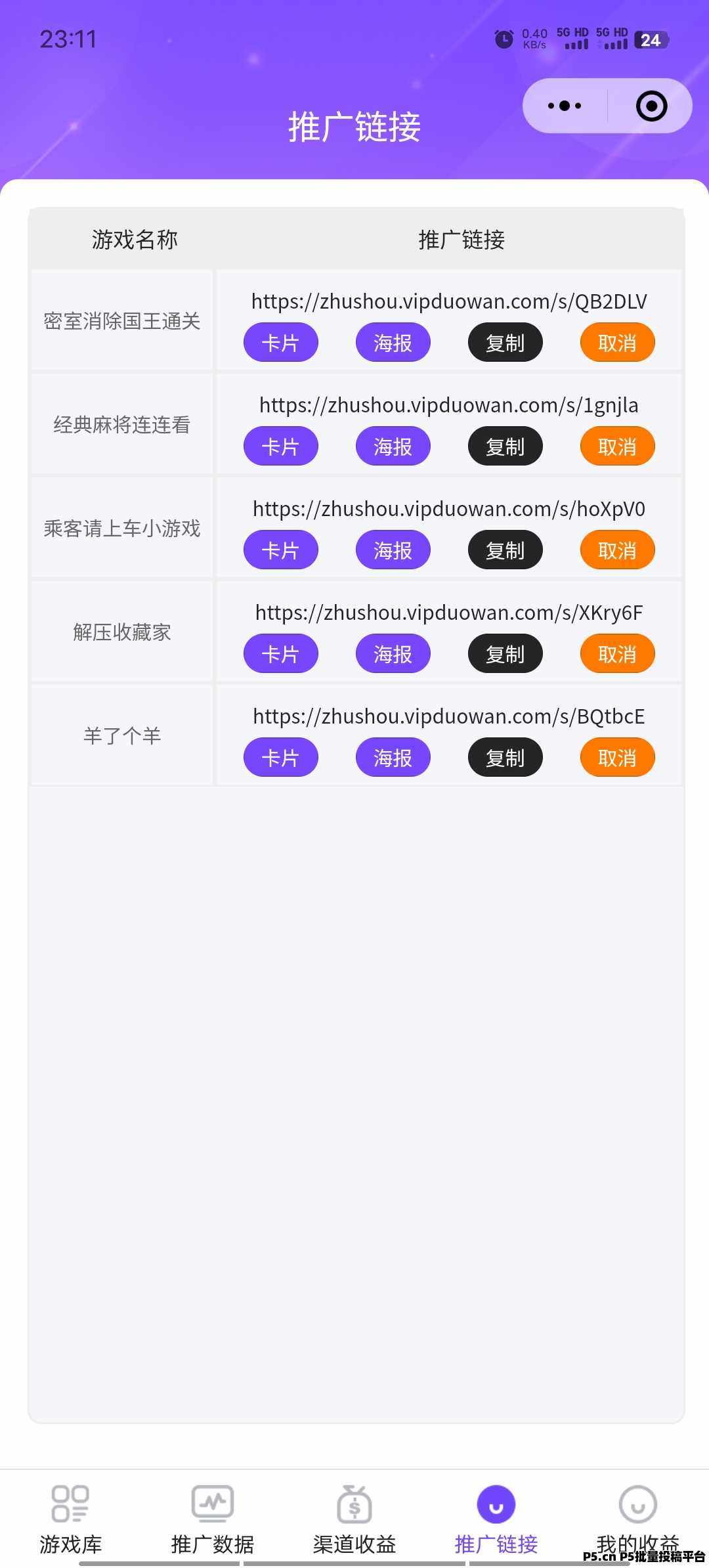Copy the link for 解压收藏家

(505, 653)
